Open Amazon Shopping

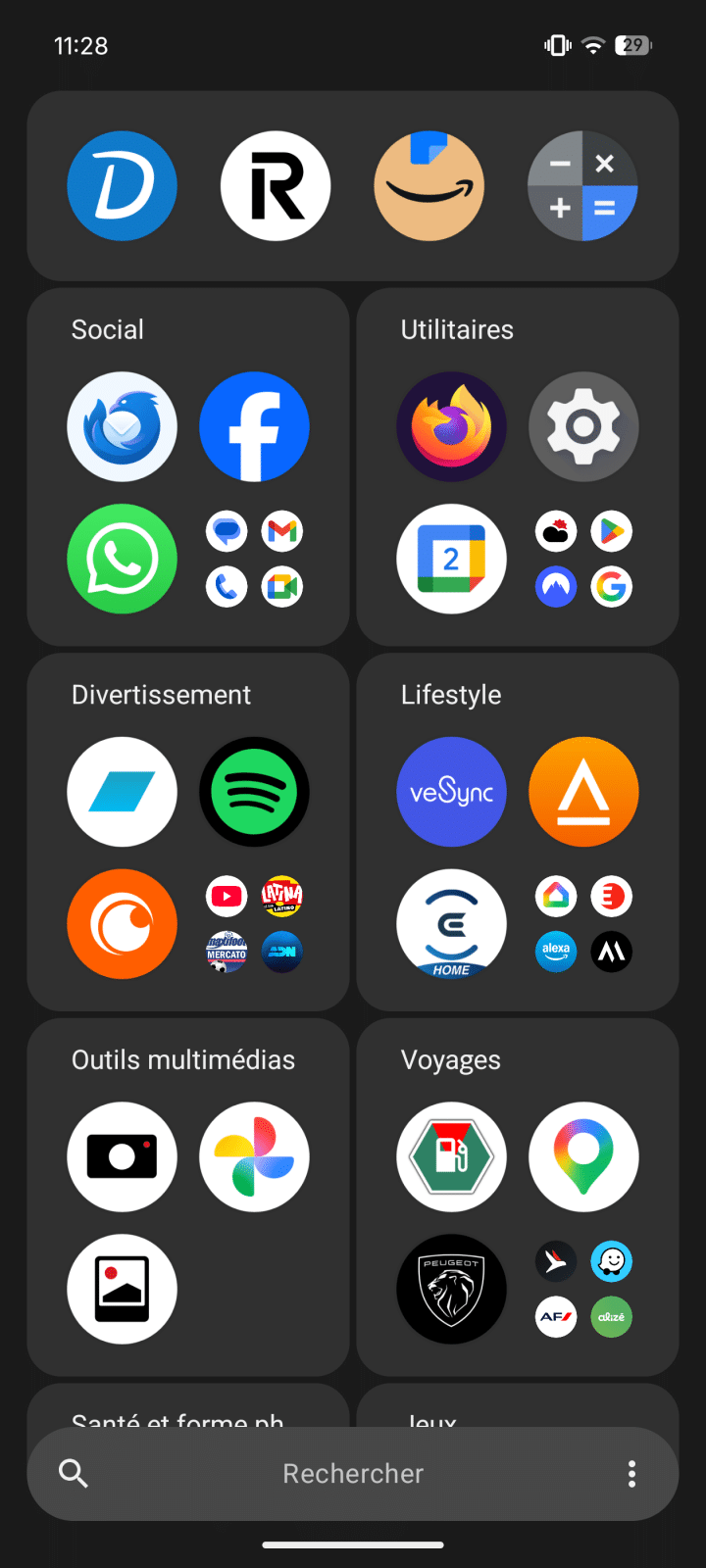429,185
